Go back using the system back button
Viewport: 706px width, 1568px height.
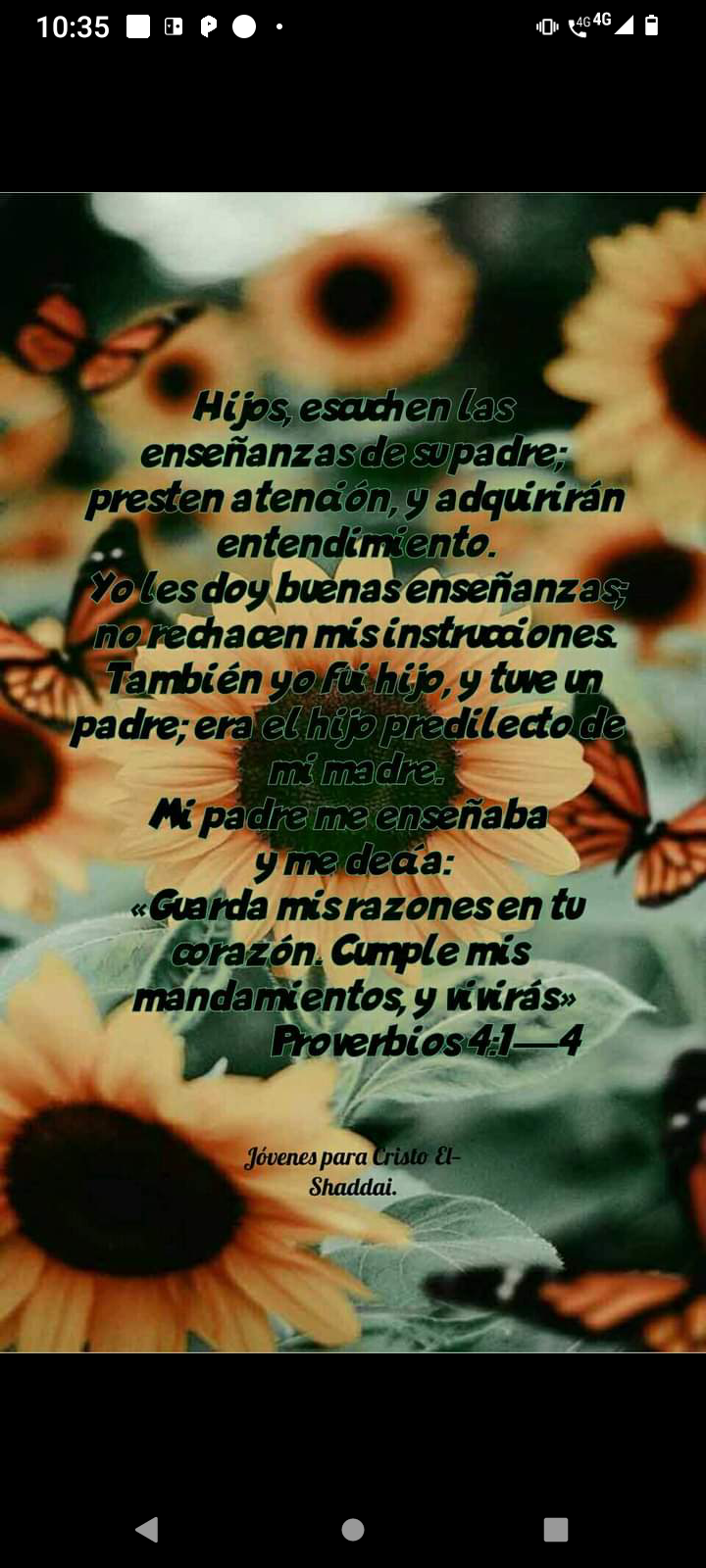147,1529
